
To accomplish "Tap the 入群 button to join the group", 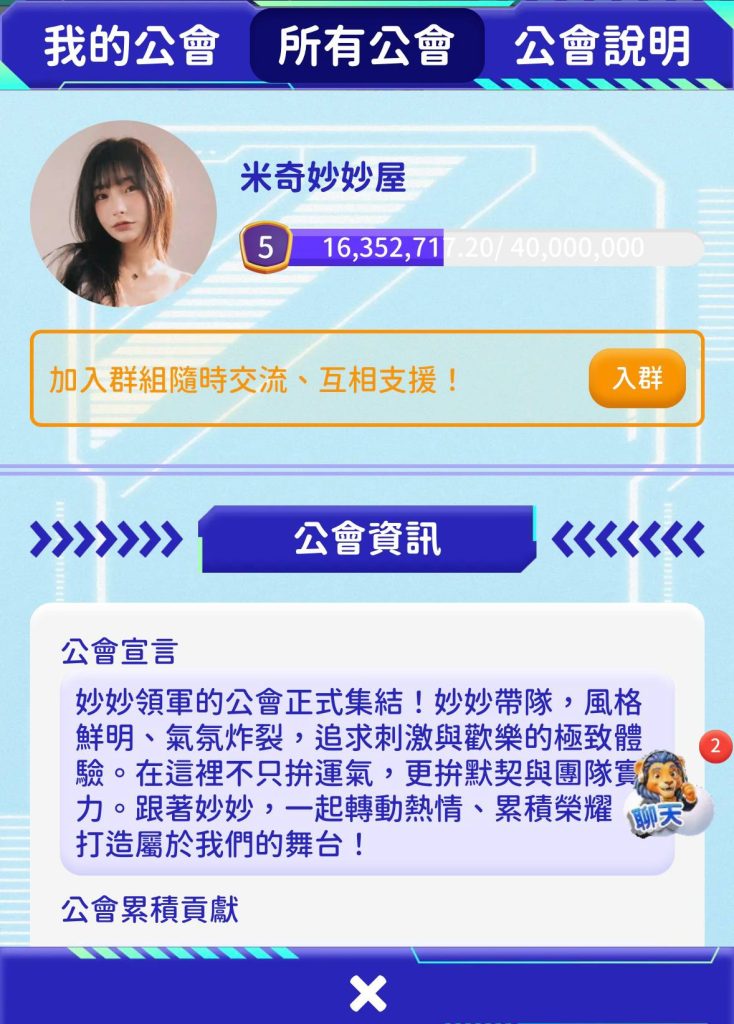I will (x=637, y=378).
